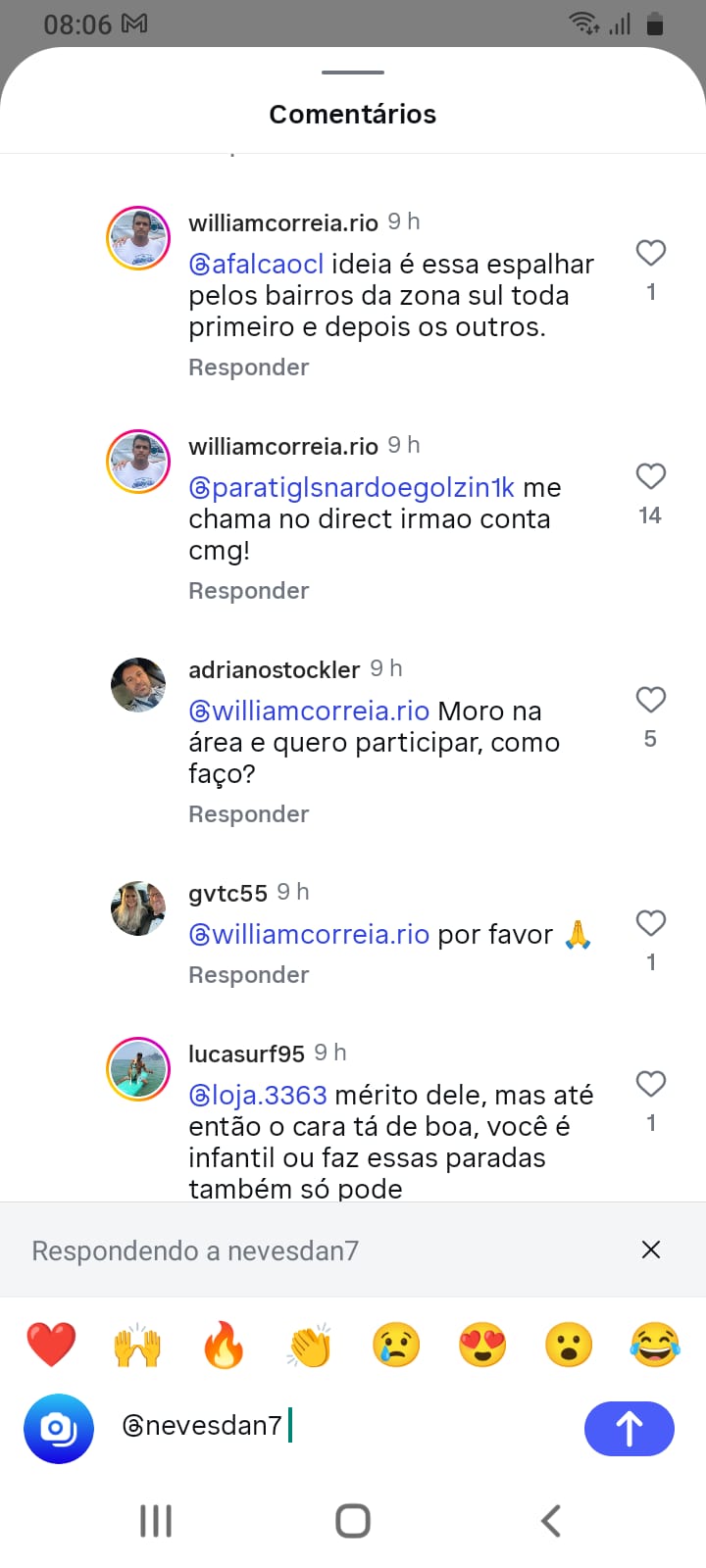The height and width of the screenshot is (1568, 706).
Task: Open the @loja.3363 mention link
Action: [x=258, y=1096]
